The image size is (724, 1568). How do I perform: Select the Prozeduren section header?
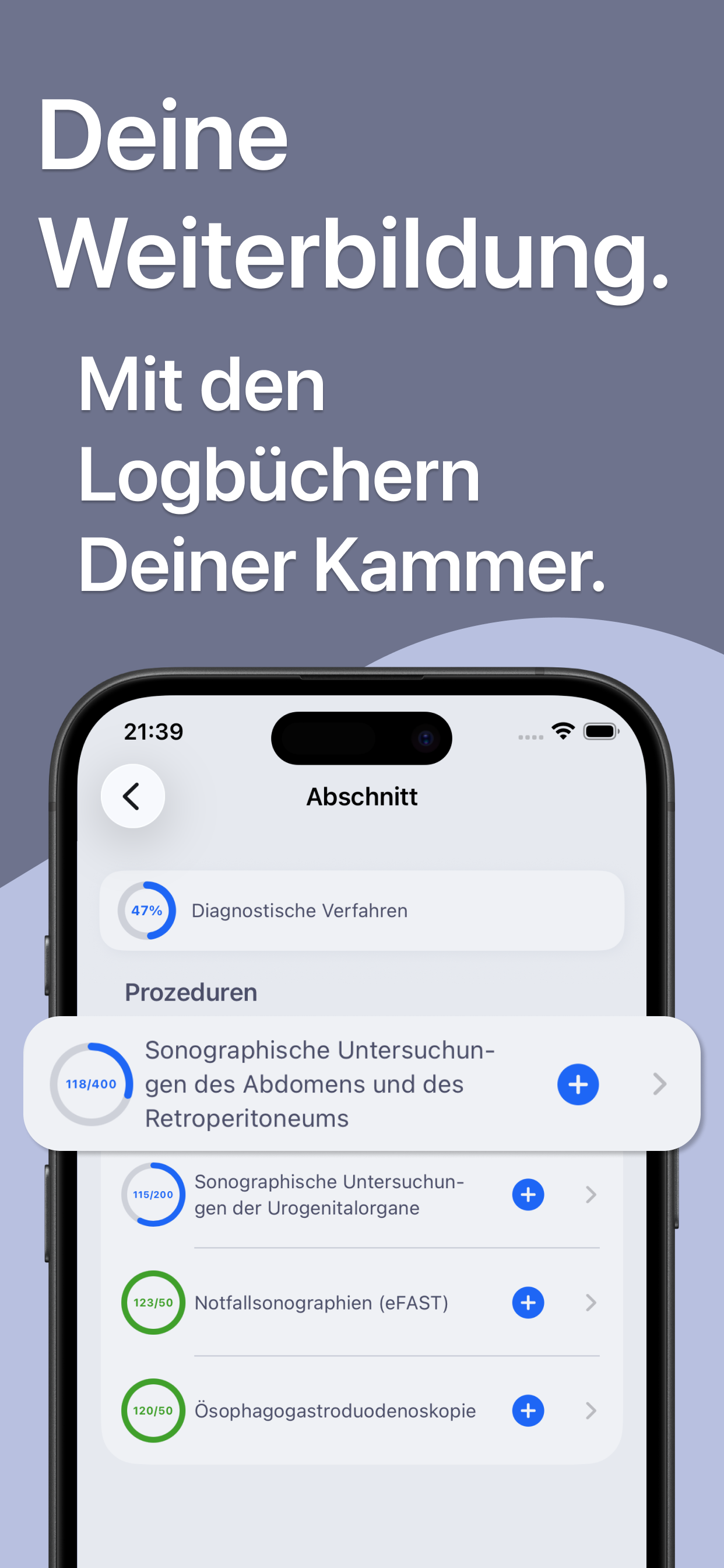(191, 992)
